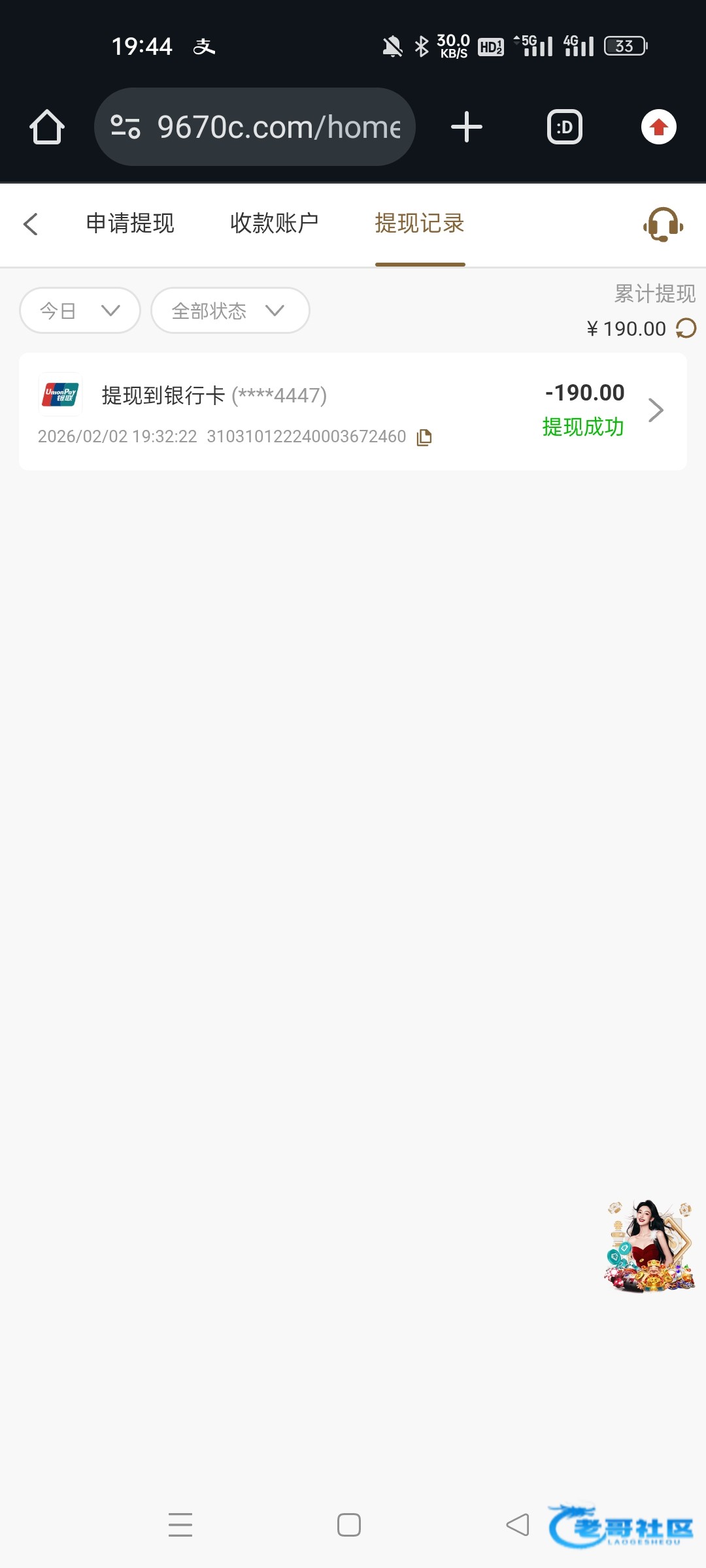Edit the 9670c.com address bar
The height and width of the screenshot is (1568, 706).
[x=278, y=127]
